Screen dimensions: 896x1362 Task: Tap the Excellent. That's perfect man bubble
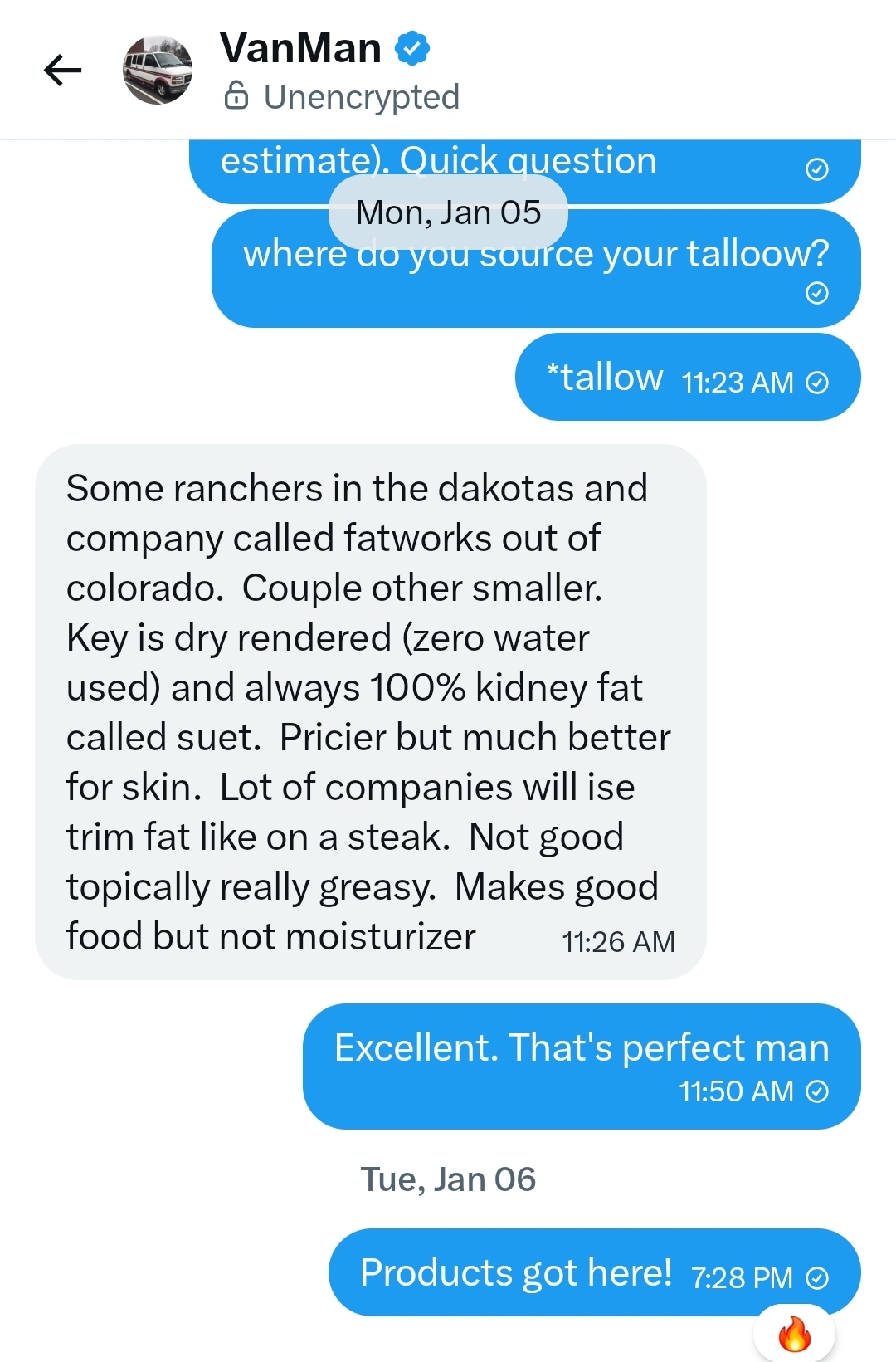(x=581, y=1047)
